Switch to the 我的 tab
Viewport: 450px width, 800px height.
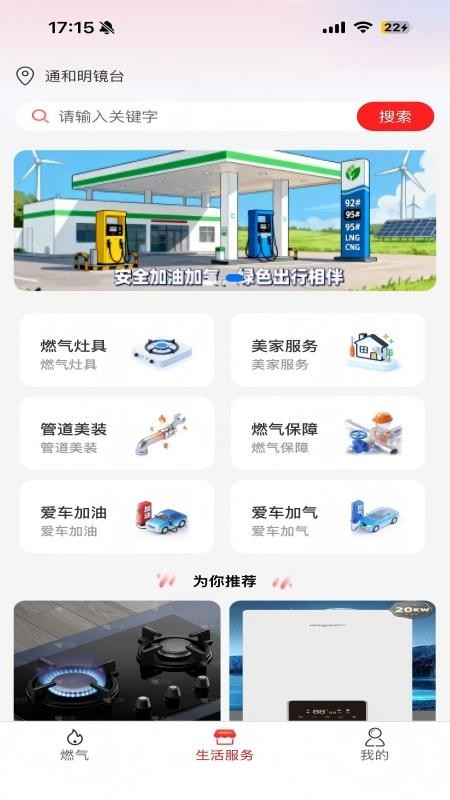[374, 745]
